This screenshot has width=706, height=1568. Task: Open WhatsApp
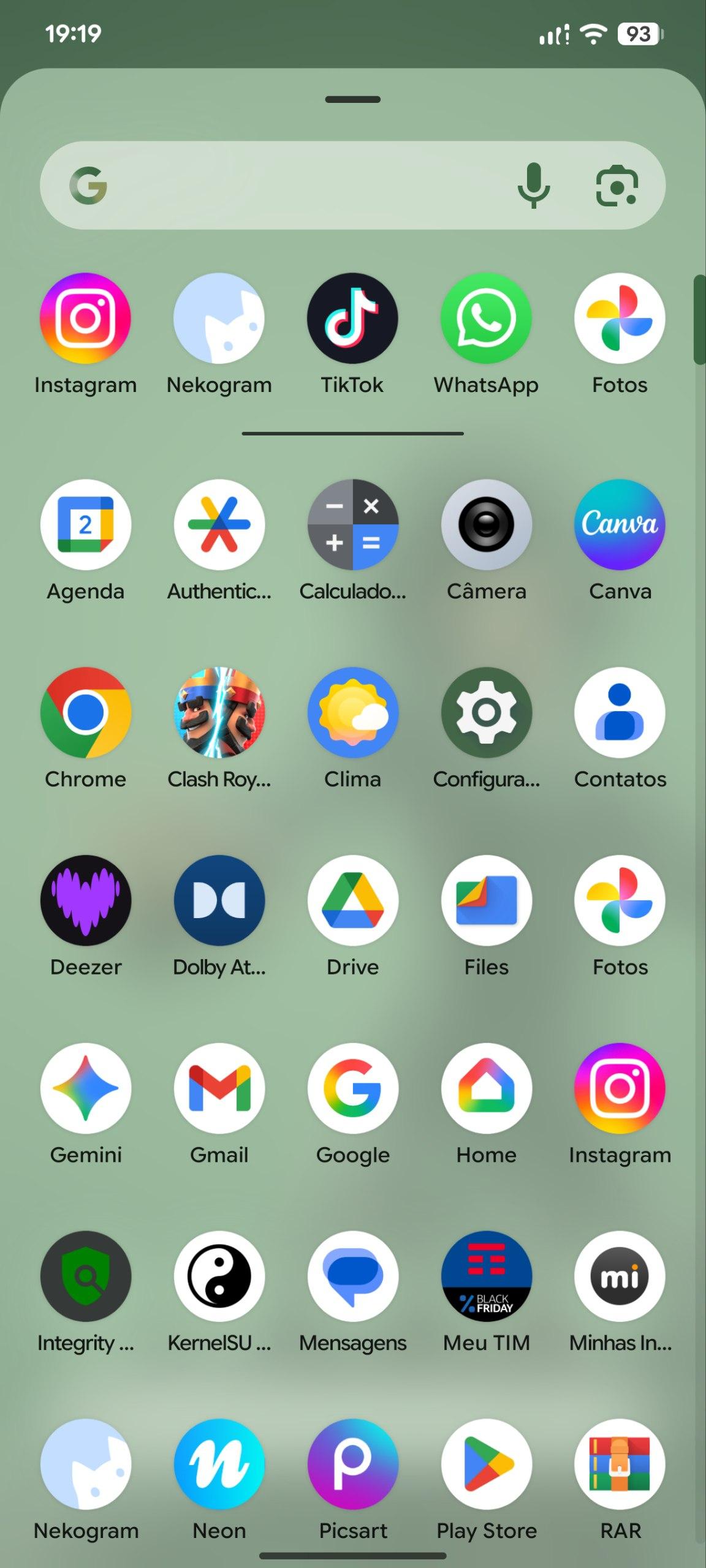pos(486,318)
